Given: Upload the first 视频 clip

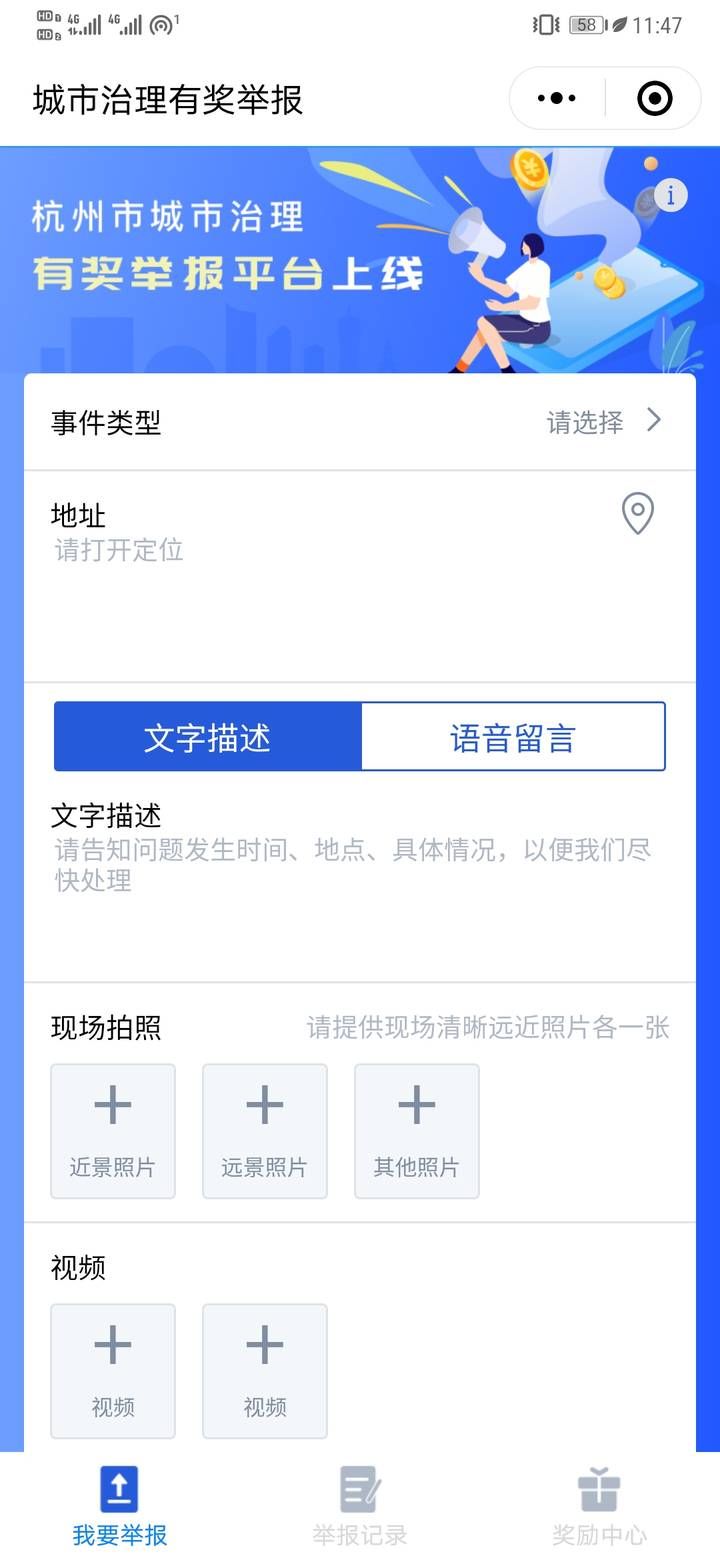Looking at the screenshot, I should coord(113,1370).
